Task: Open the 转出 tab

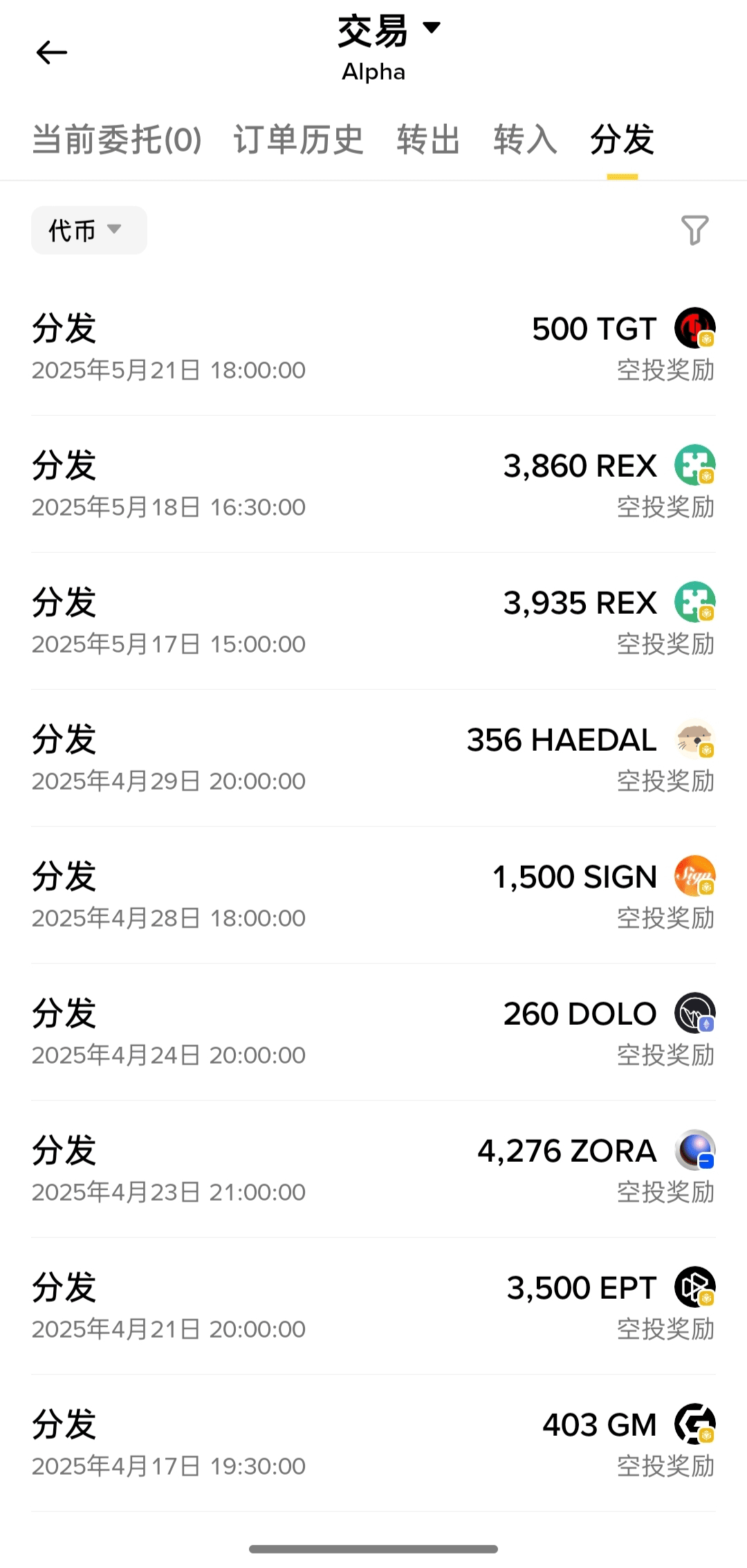Action: [428, 140]
